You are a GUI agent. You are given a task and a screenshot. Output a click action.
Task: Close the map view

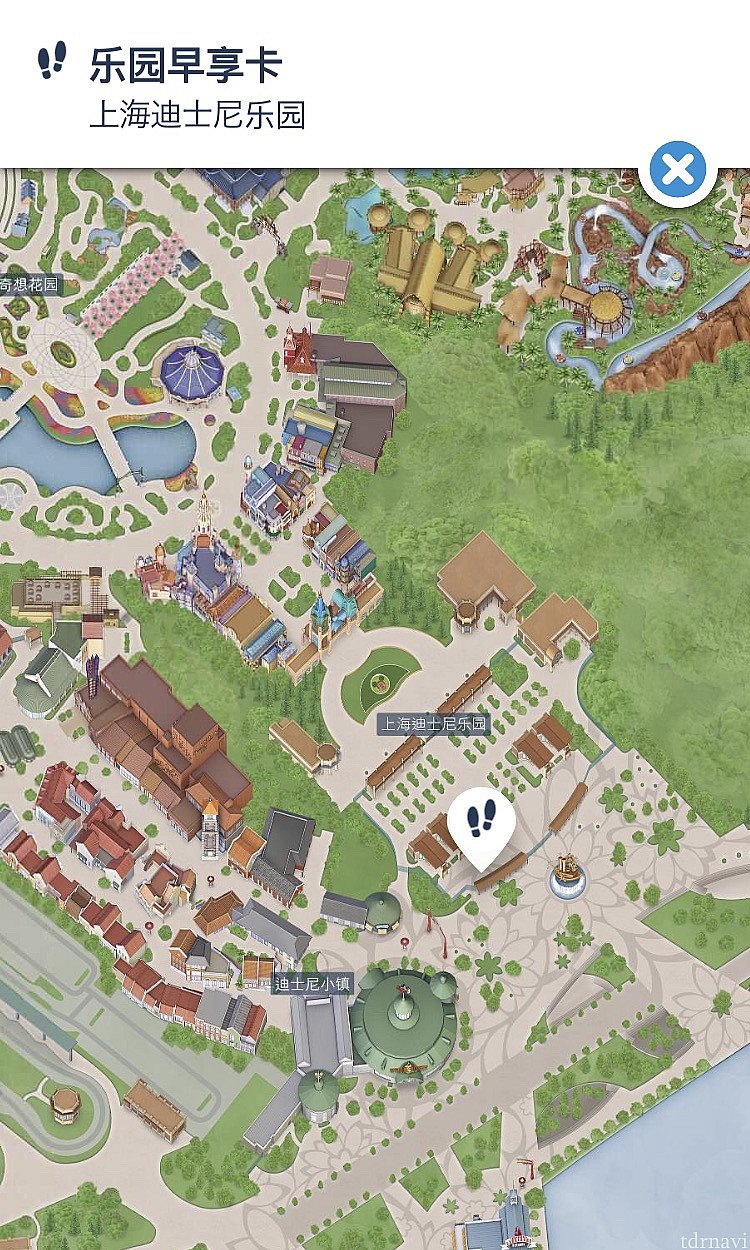tap(678, 170)
